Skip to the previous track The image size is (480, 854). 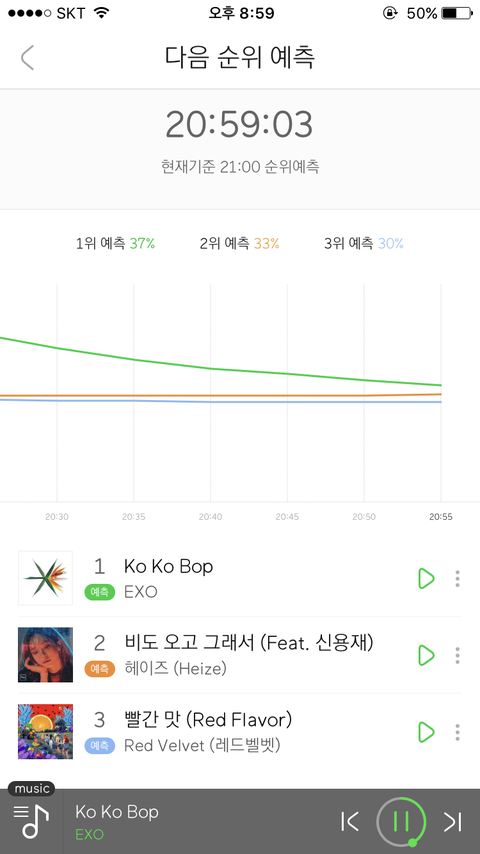(350, 821)
